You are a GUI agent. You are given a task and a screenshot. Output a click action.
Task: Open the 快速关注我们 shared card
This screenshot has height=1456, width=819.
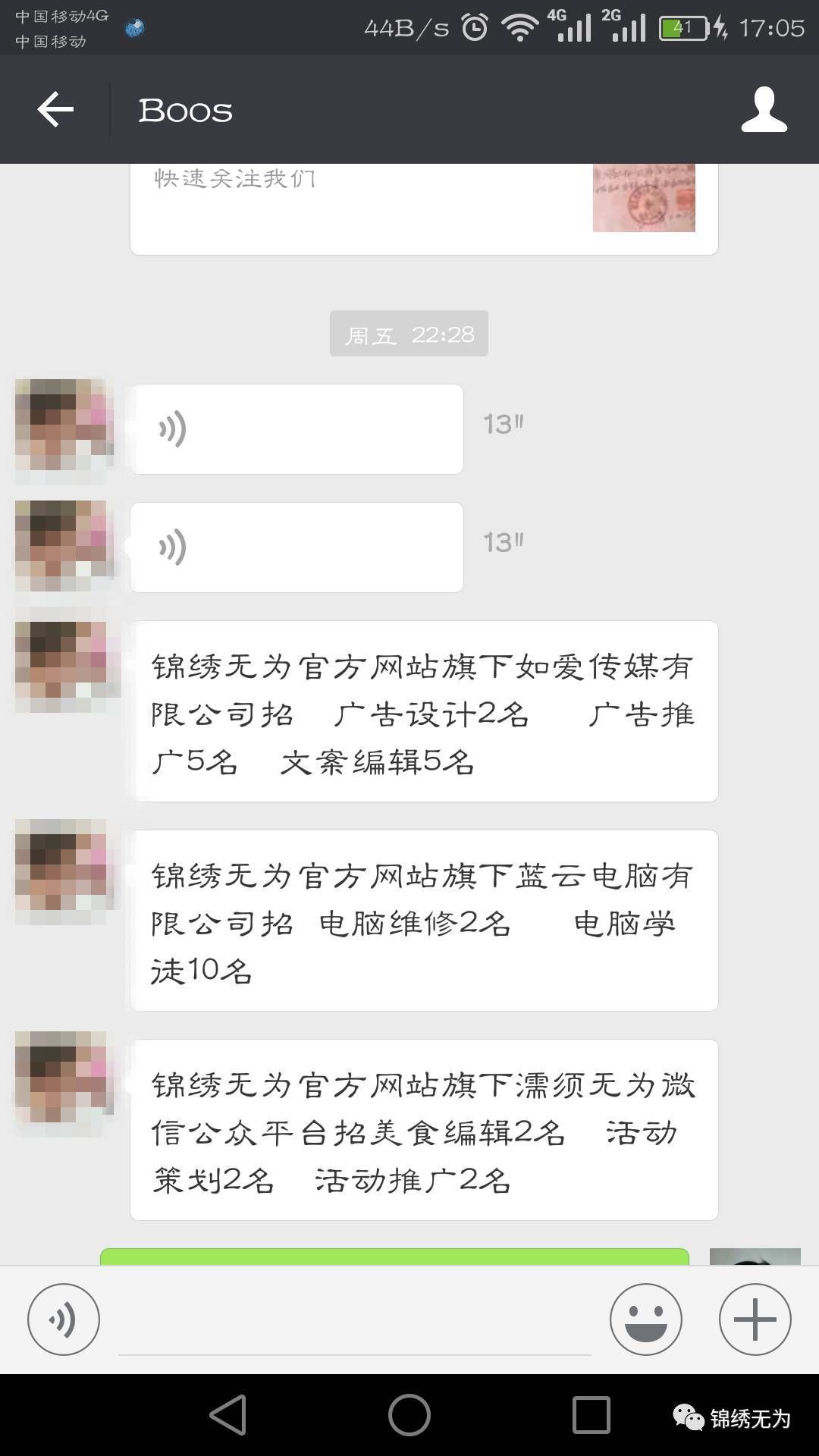423,209
